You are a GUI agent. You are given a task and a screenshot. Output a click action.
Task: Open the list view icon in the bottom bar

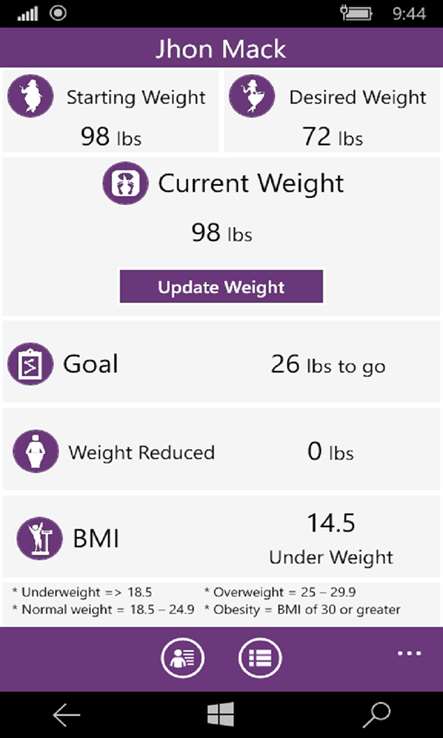(x=260, y=658)
